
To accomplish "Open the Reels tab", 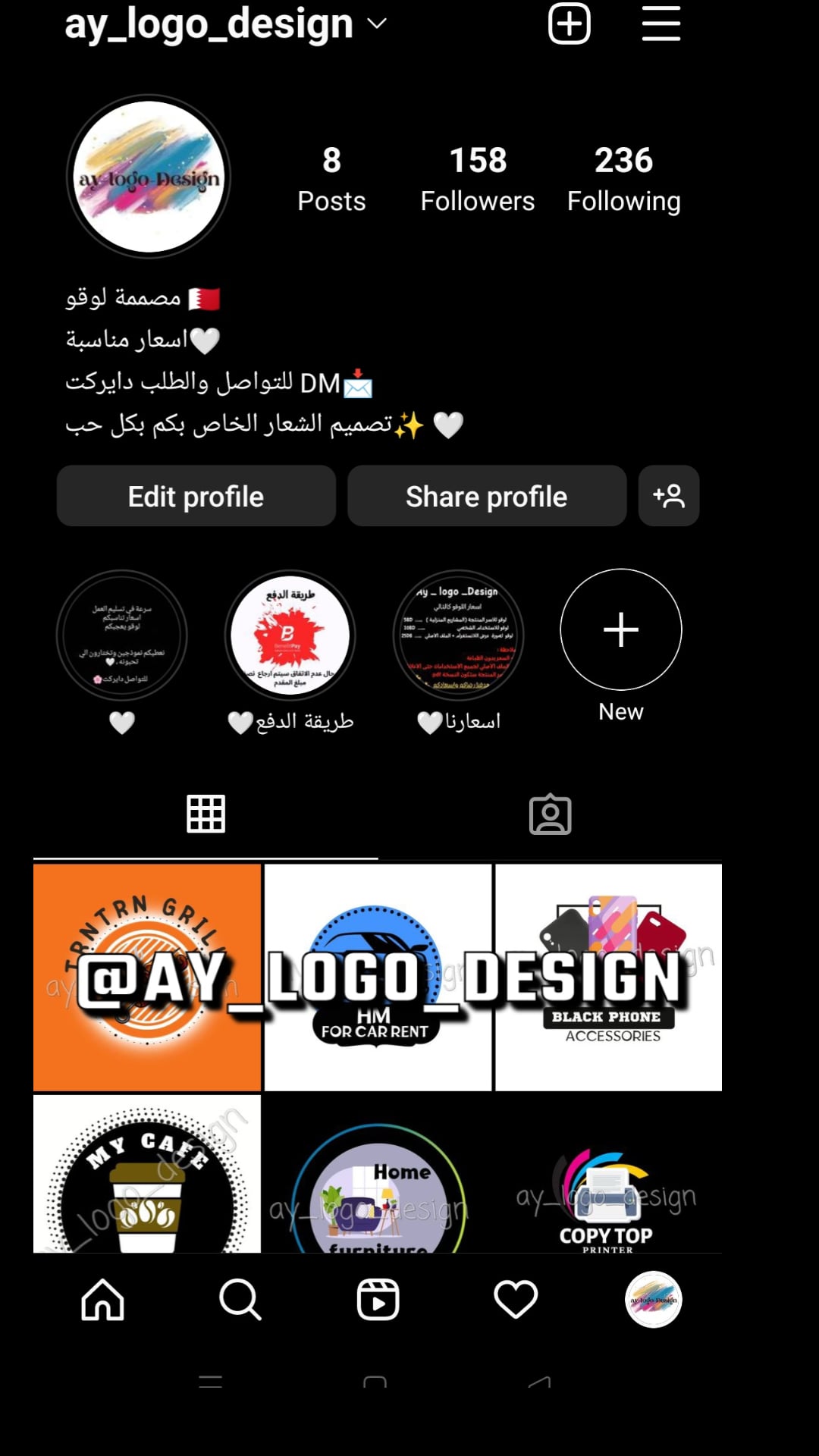I will click(x=378, y=1300).
